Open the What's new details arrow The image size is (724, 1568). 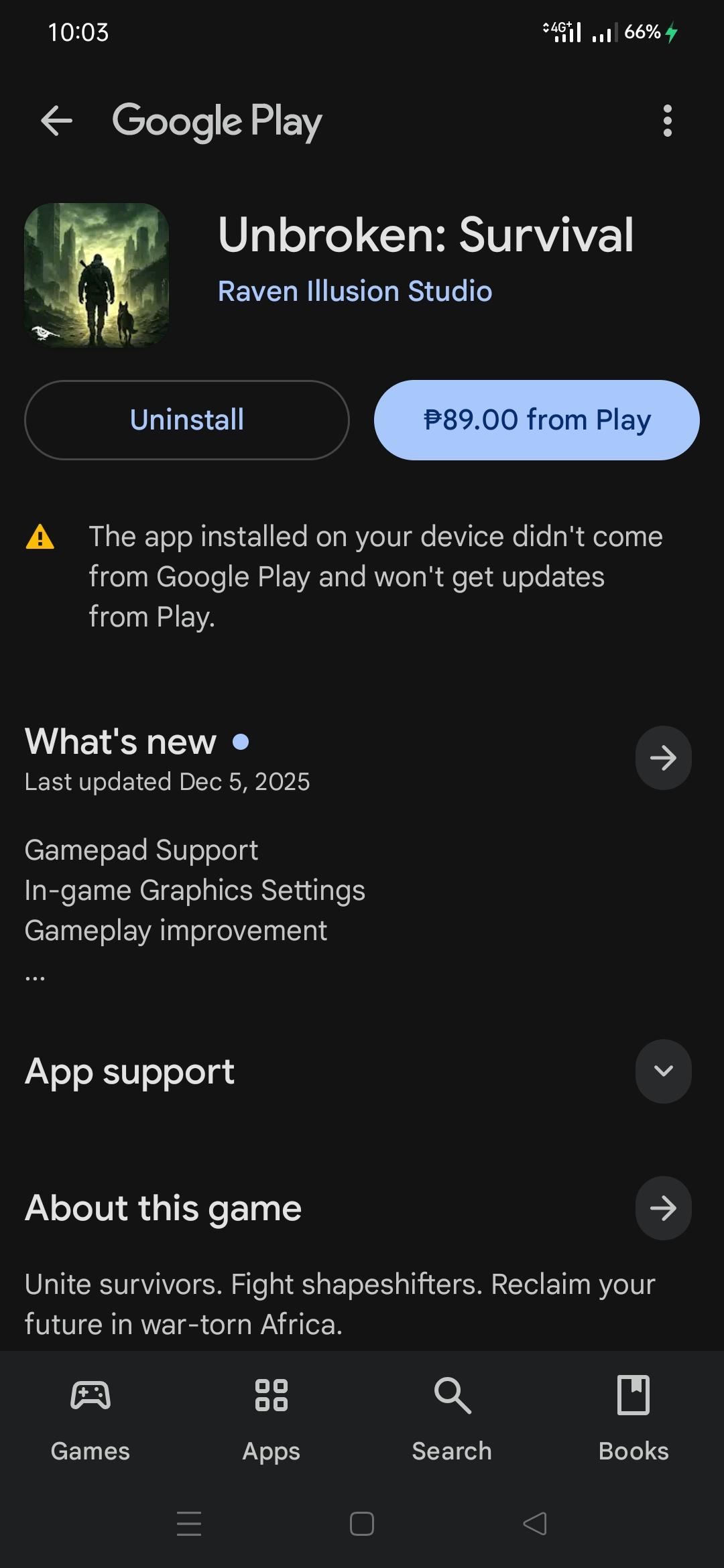[663, 758]
